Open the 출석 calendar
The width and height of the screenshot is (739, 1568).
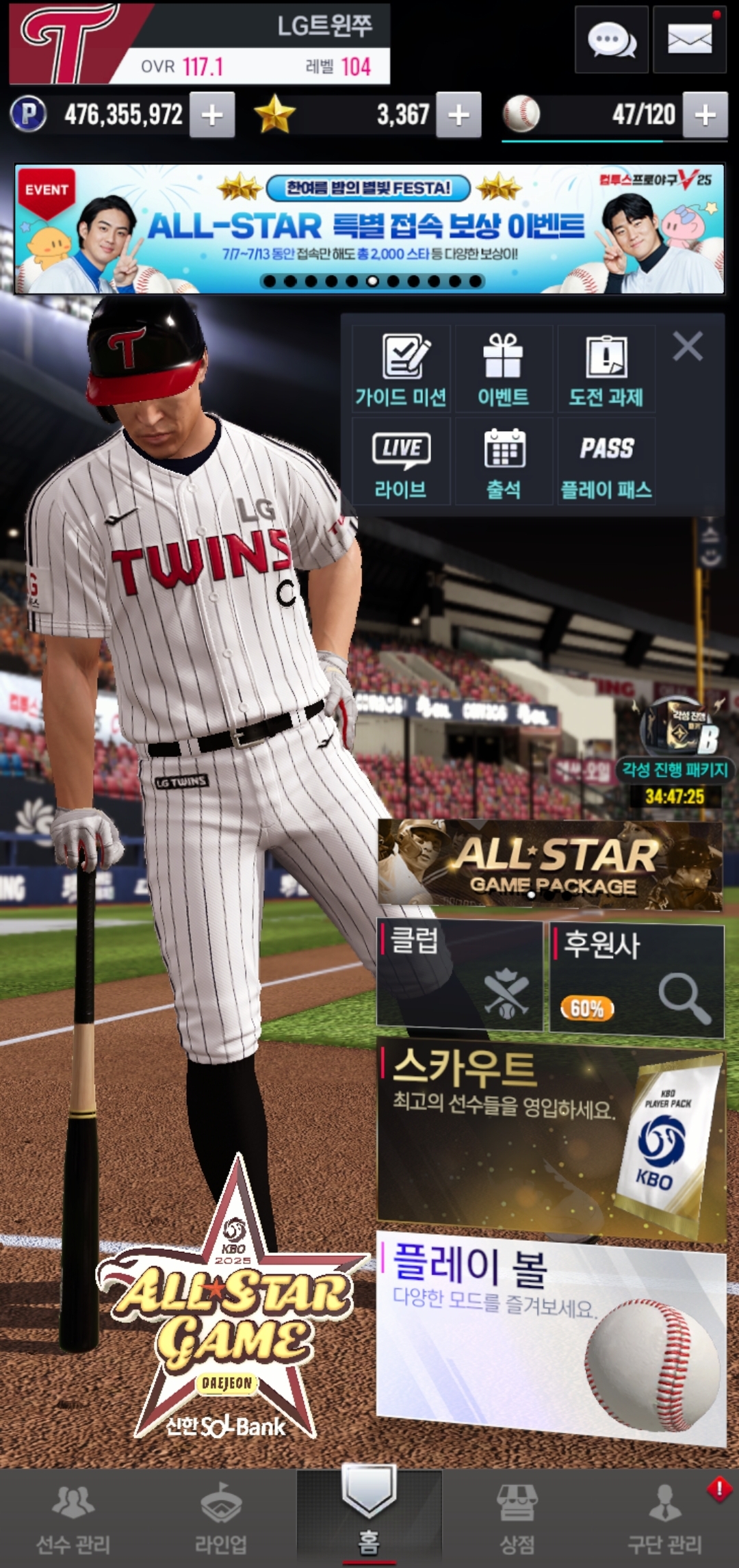coord(504,462)
